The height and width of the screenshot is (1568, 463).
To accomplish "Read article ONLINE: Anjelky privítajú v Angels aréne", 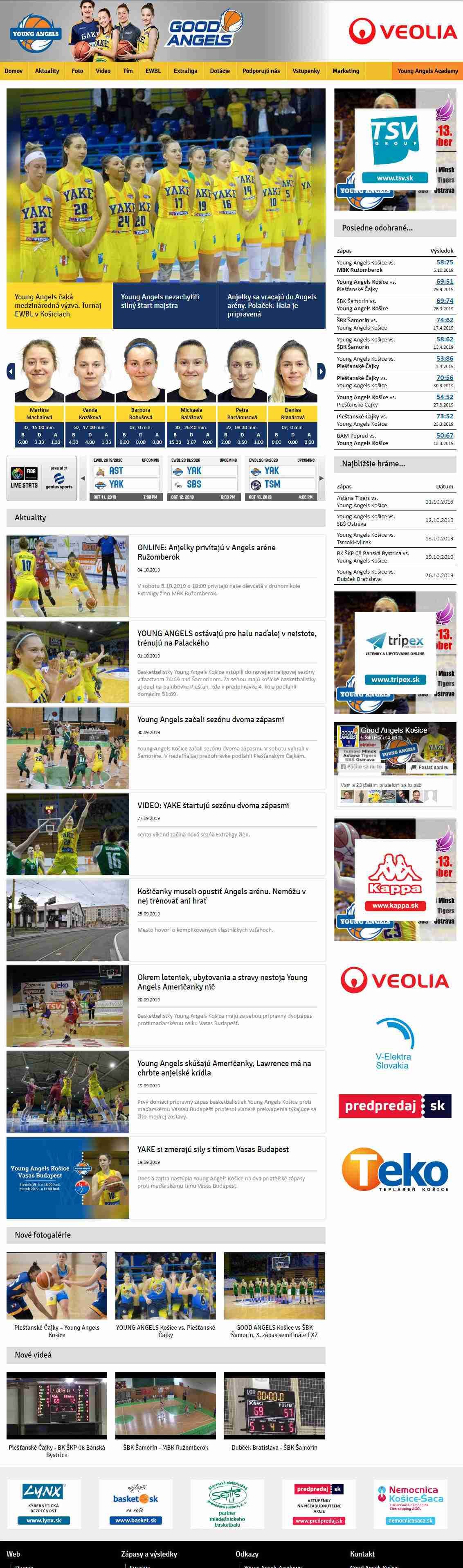I will 206,552.
